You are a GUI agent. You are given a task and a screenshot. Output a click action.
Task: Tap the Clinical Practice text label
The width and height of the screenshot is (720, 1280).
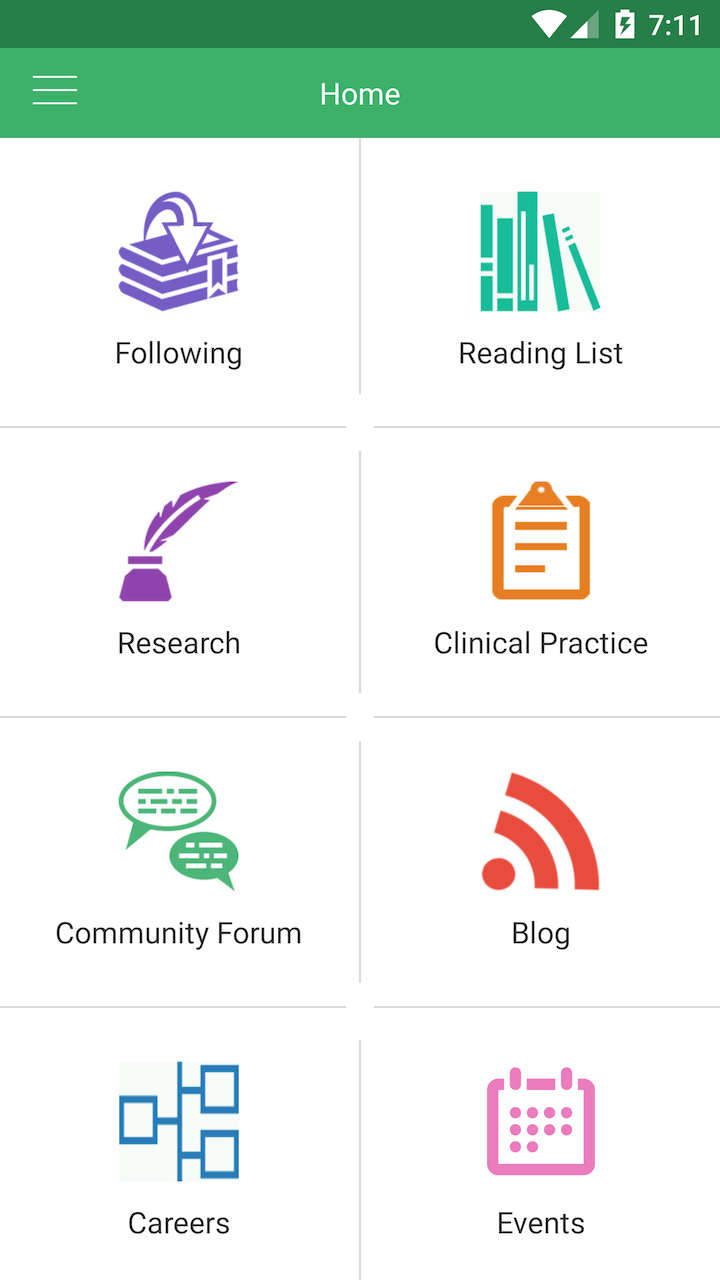(x=540, y=643)
